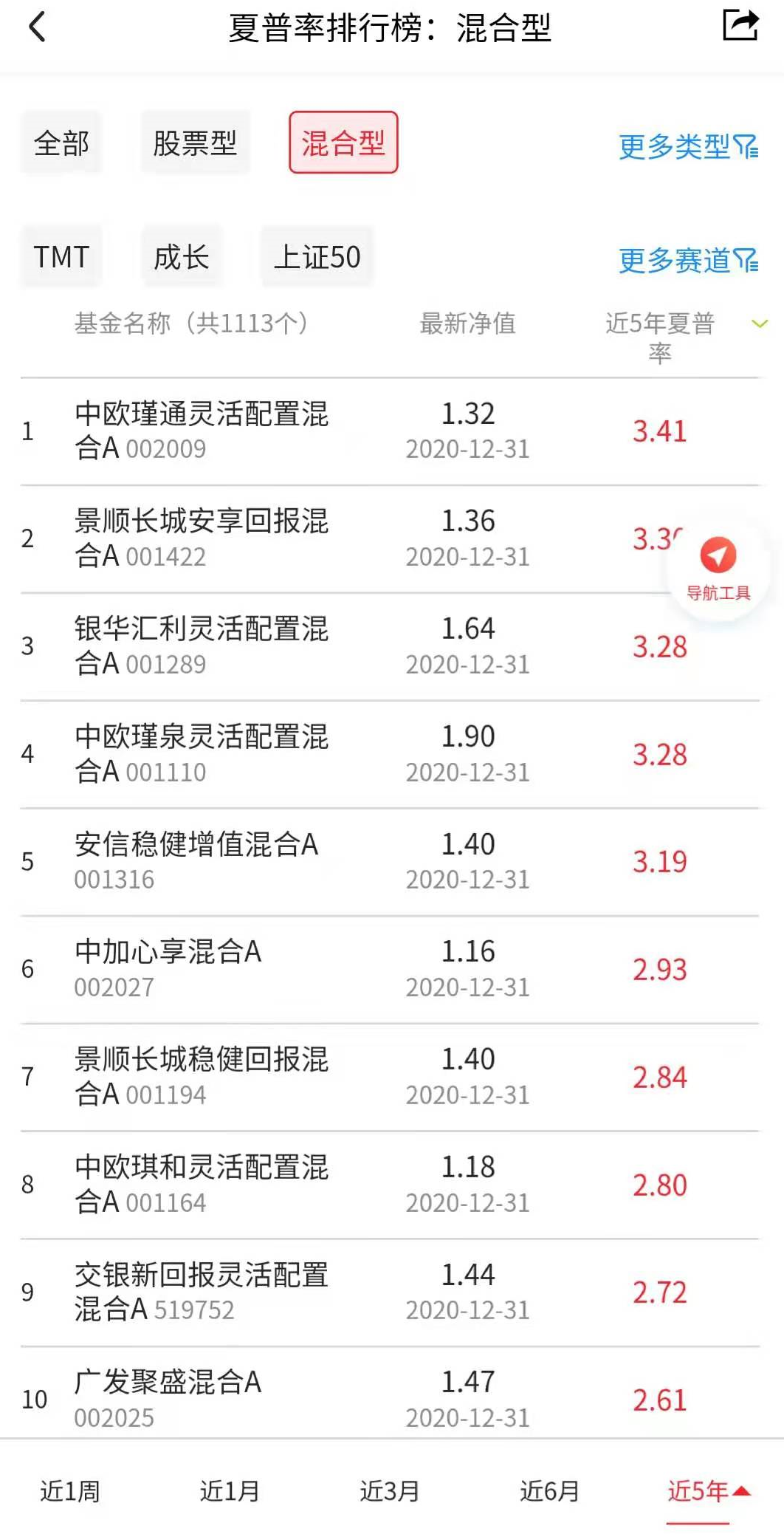Image resolution: width=784 pixels, height=1534 pixels.
Task: View details for 银华汇利灵活配置混合A
Action: (201, 646)
